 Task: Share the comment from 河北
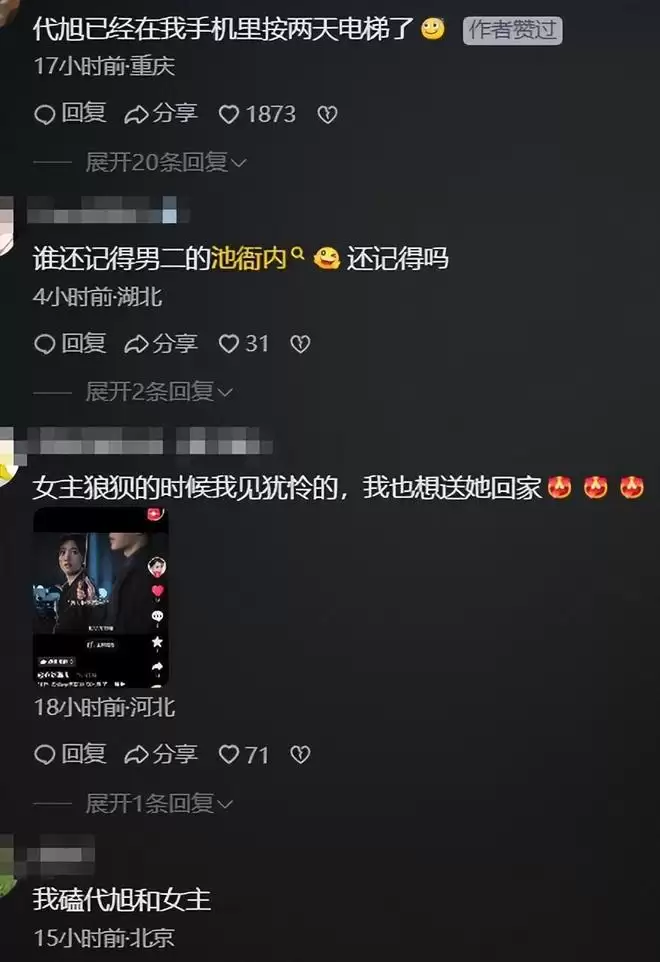tap(160, 754)
